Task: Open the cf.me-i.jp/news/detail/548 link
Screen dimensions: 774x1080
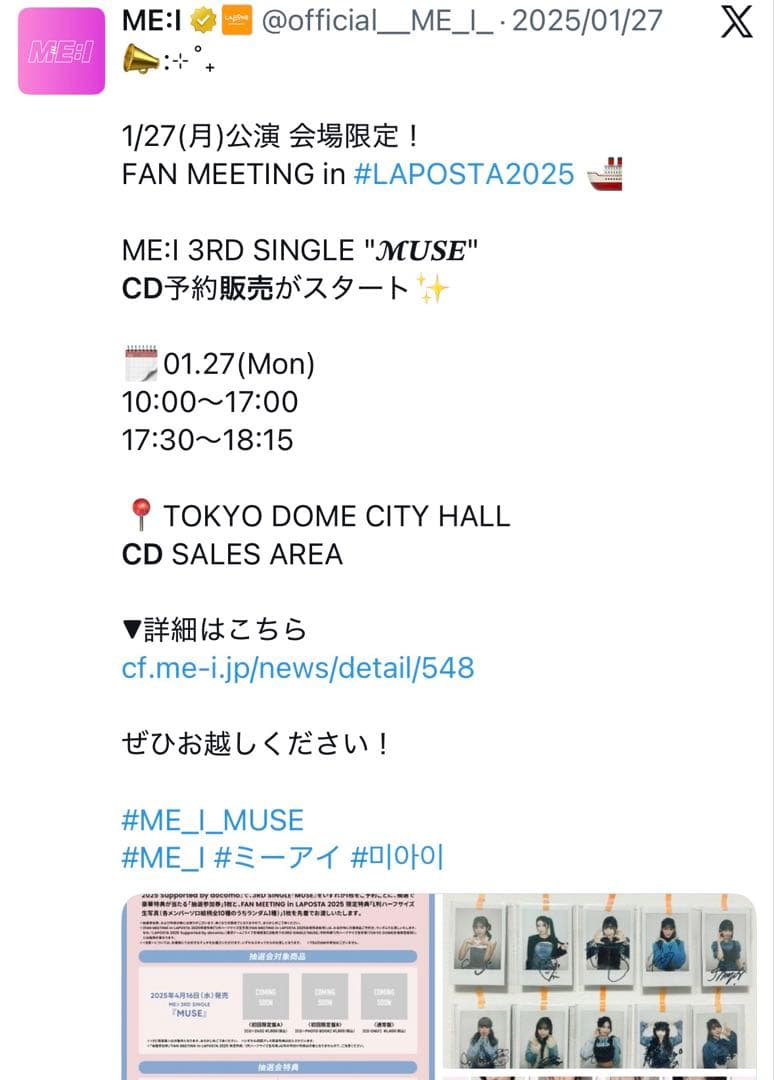Action: (x=297, y=668)
